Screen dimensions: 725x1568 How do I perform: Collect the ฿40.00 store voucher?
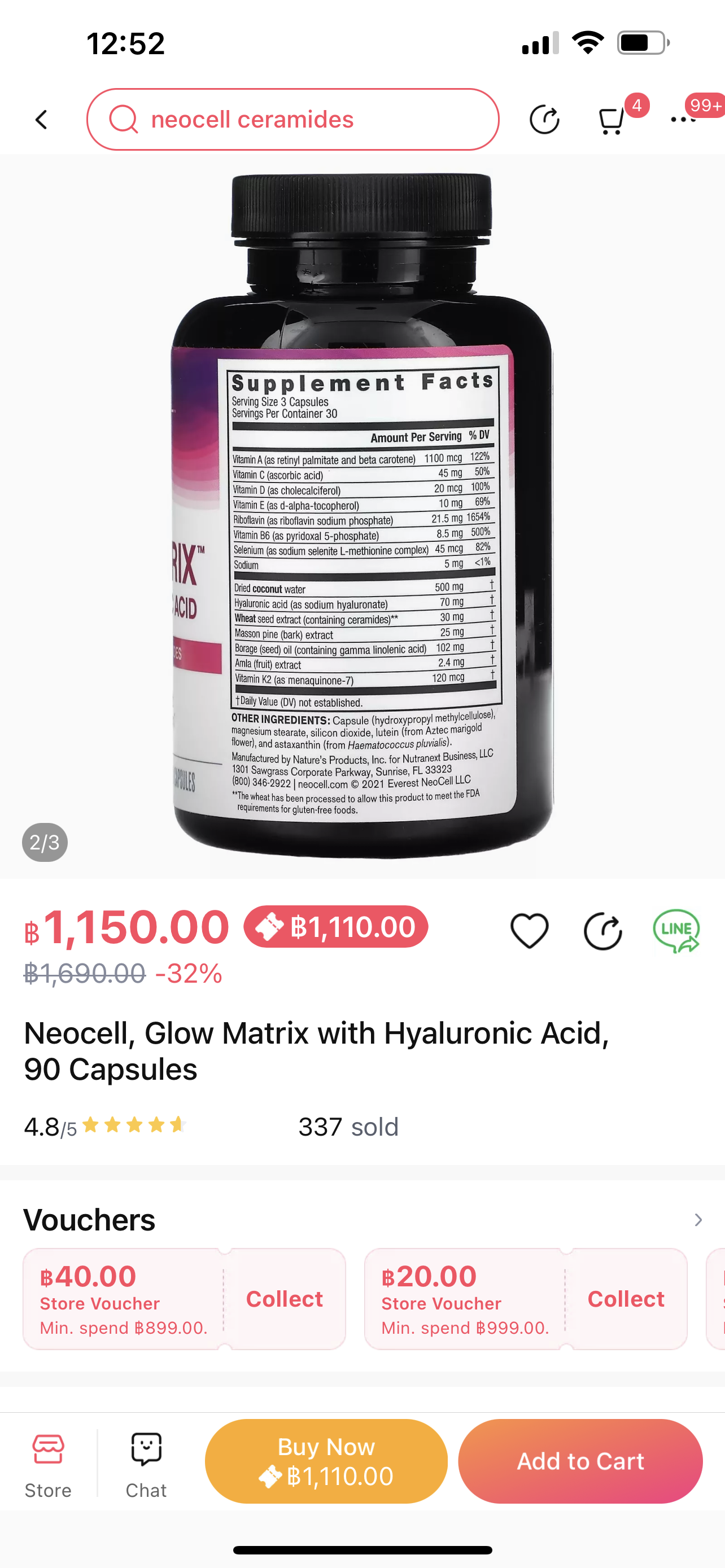(x=284, y=1299)
